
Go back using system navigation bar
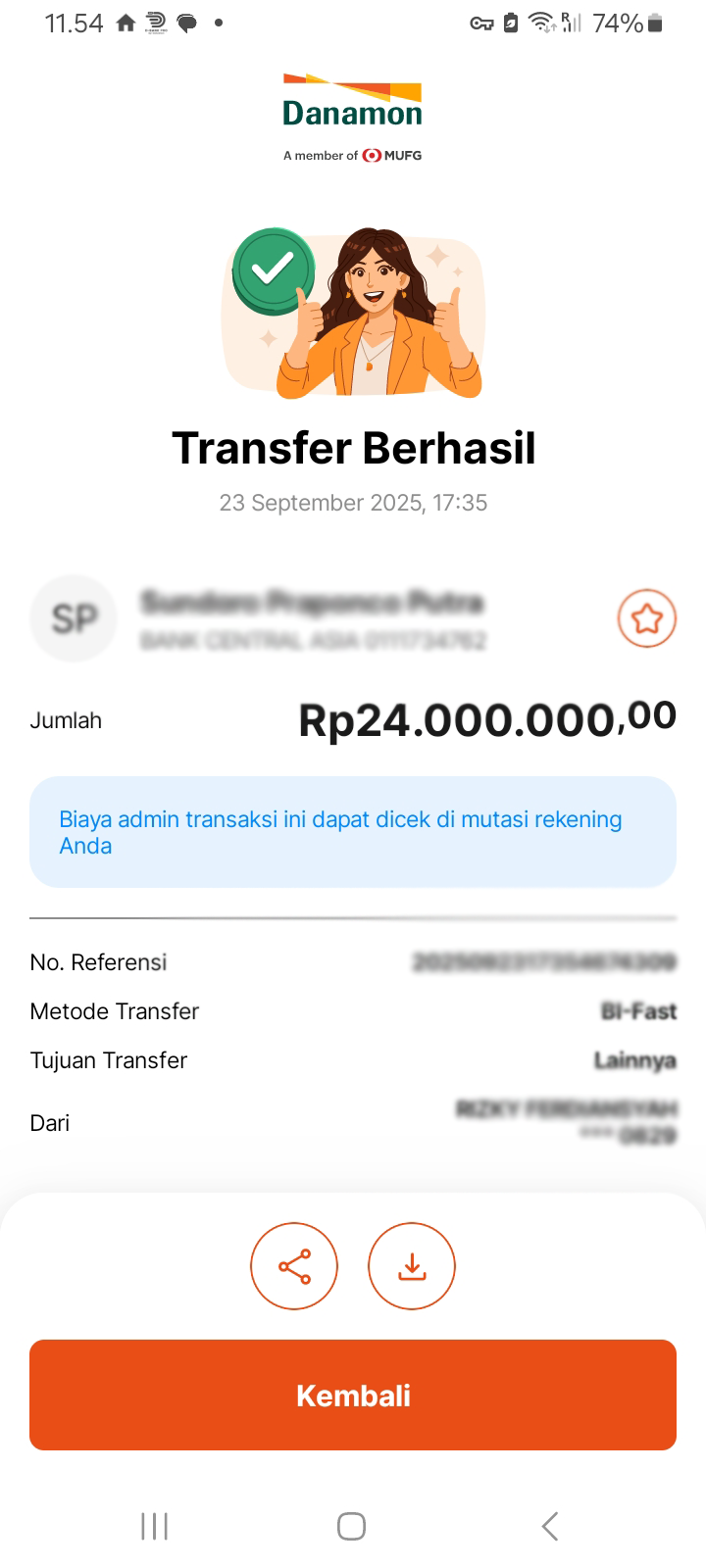pyautogui.click(x=550, y=1526)
